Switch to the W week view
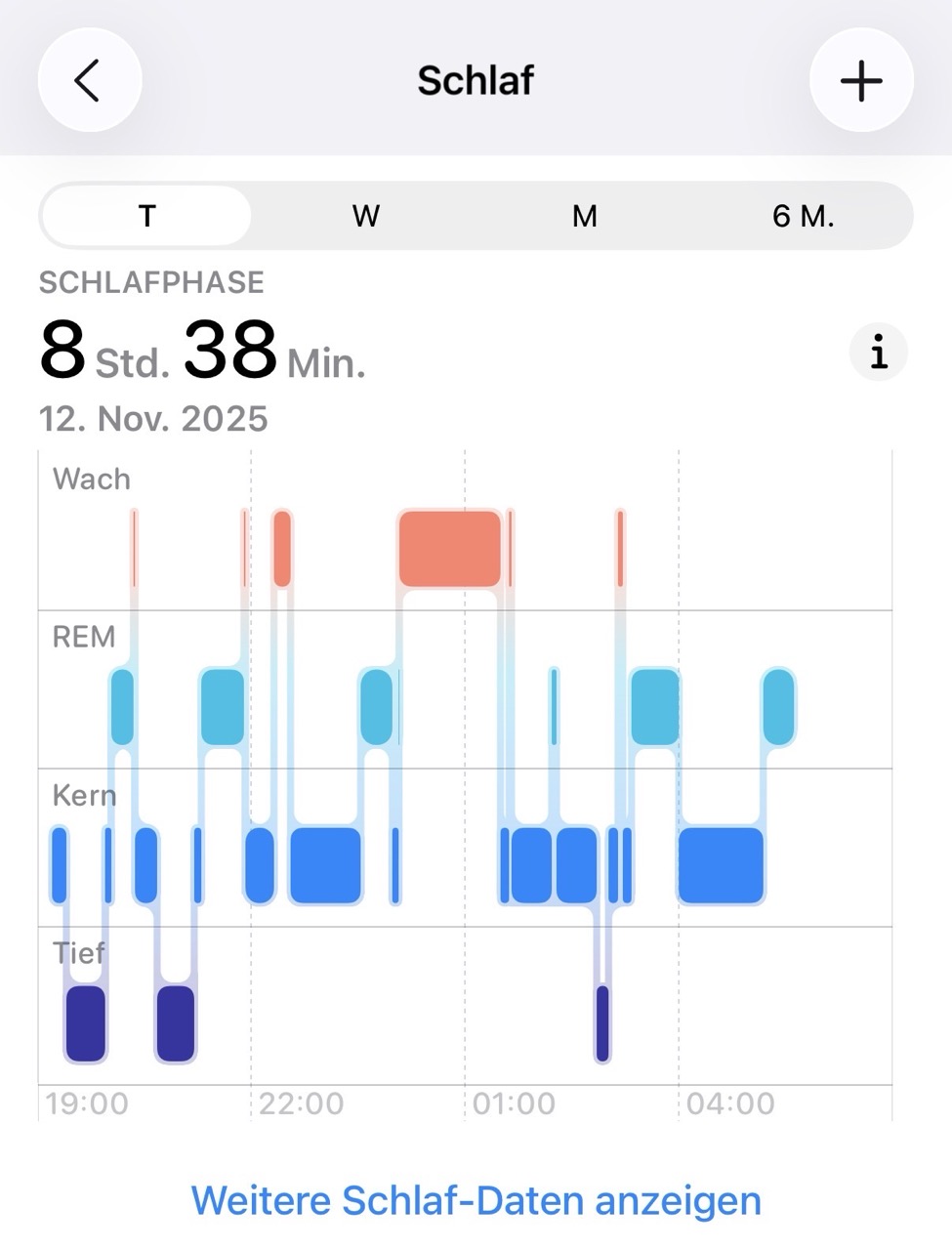The height and width of the screenshot is (1250, 952). [366, 216]
